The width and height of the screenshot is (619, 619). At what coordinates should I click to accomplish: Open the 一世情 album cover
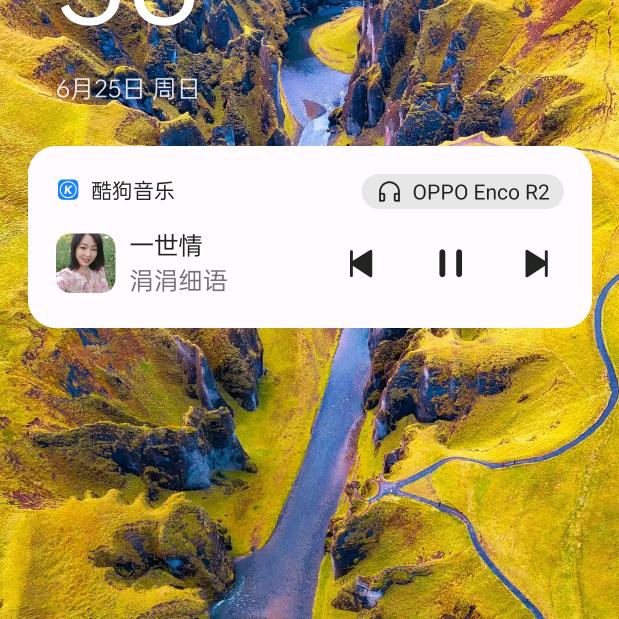pyautogui.click(x=86, y=263)
